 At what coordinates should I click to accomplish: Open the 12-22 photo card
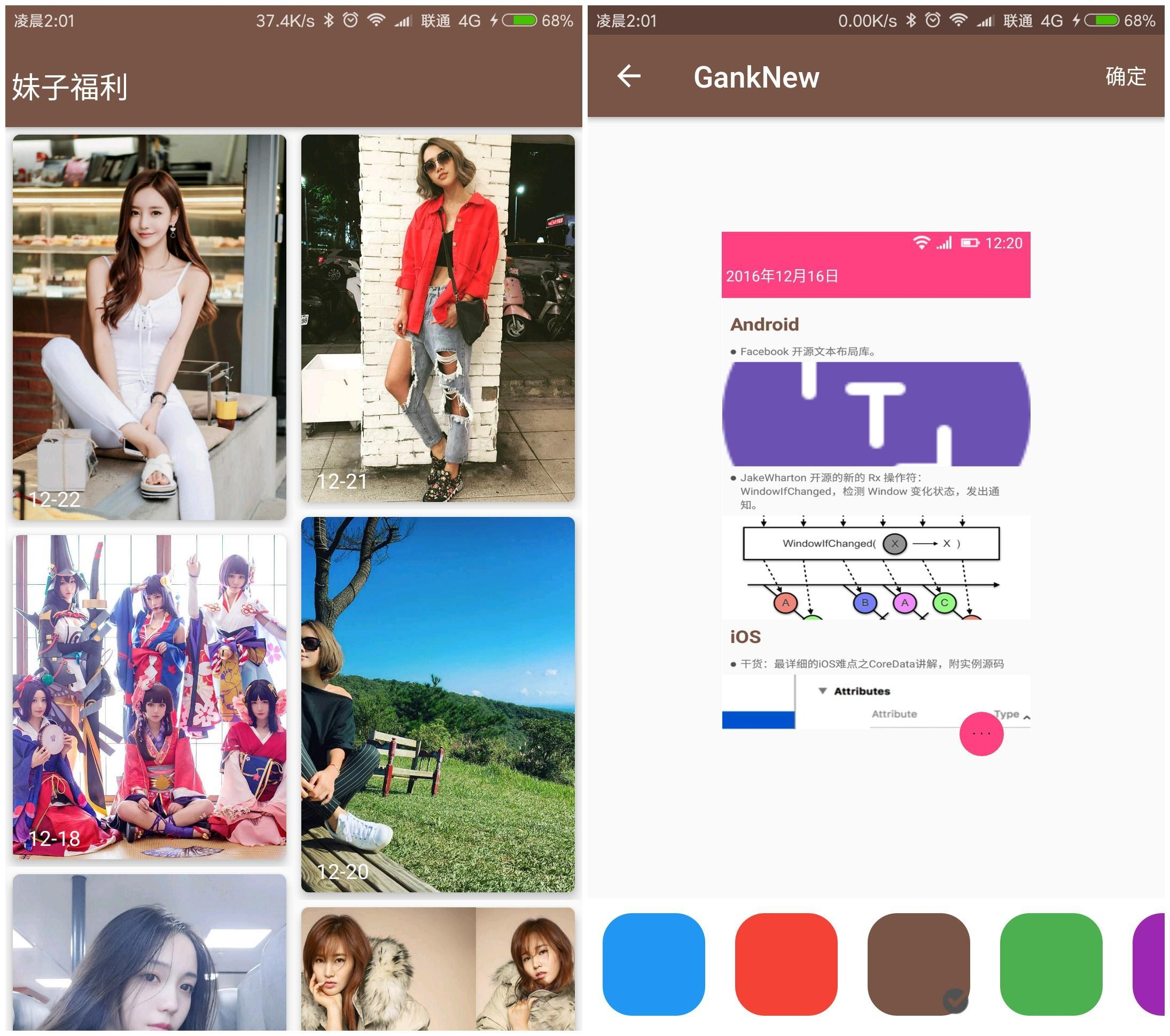[150, 327]
